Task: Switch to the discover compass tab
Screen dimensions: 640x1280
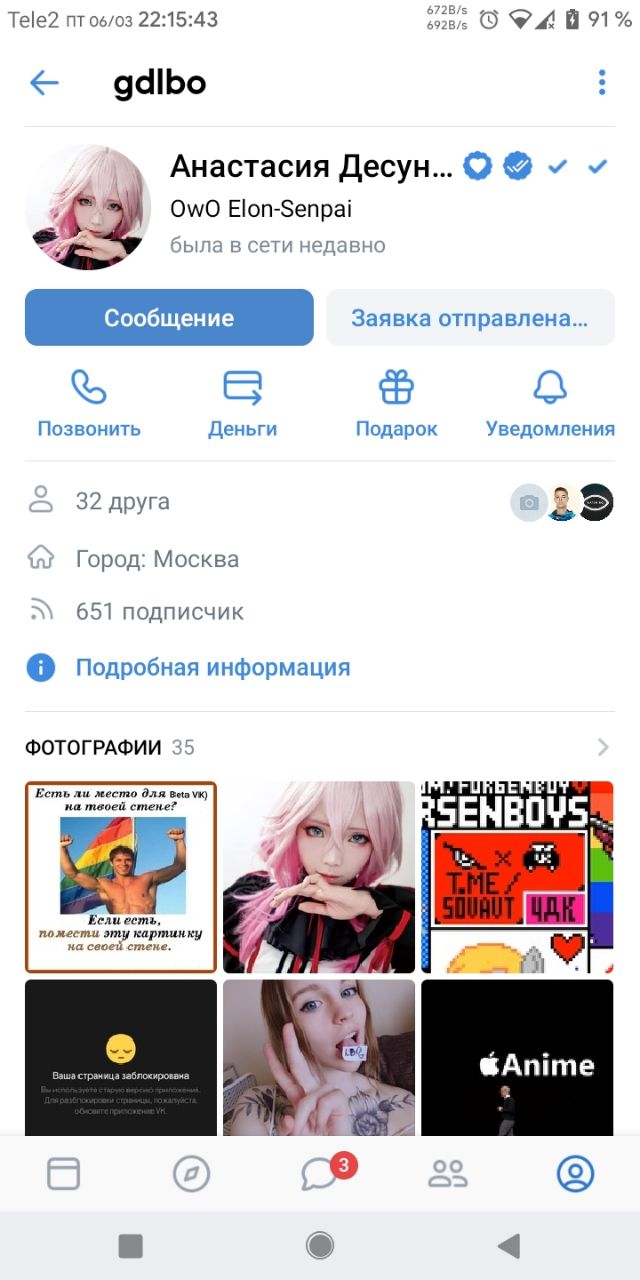Action: point(191,1173)
